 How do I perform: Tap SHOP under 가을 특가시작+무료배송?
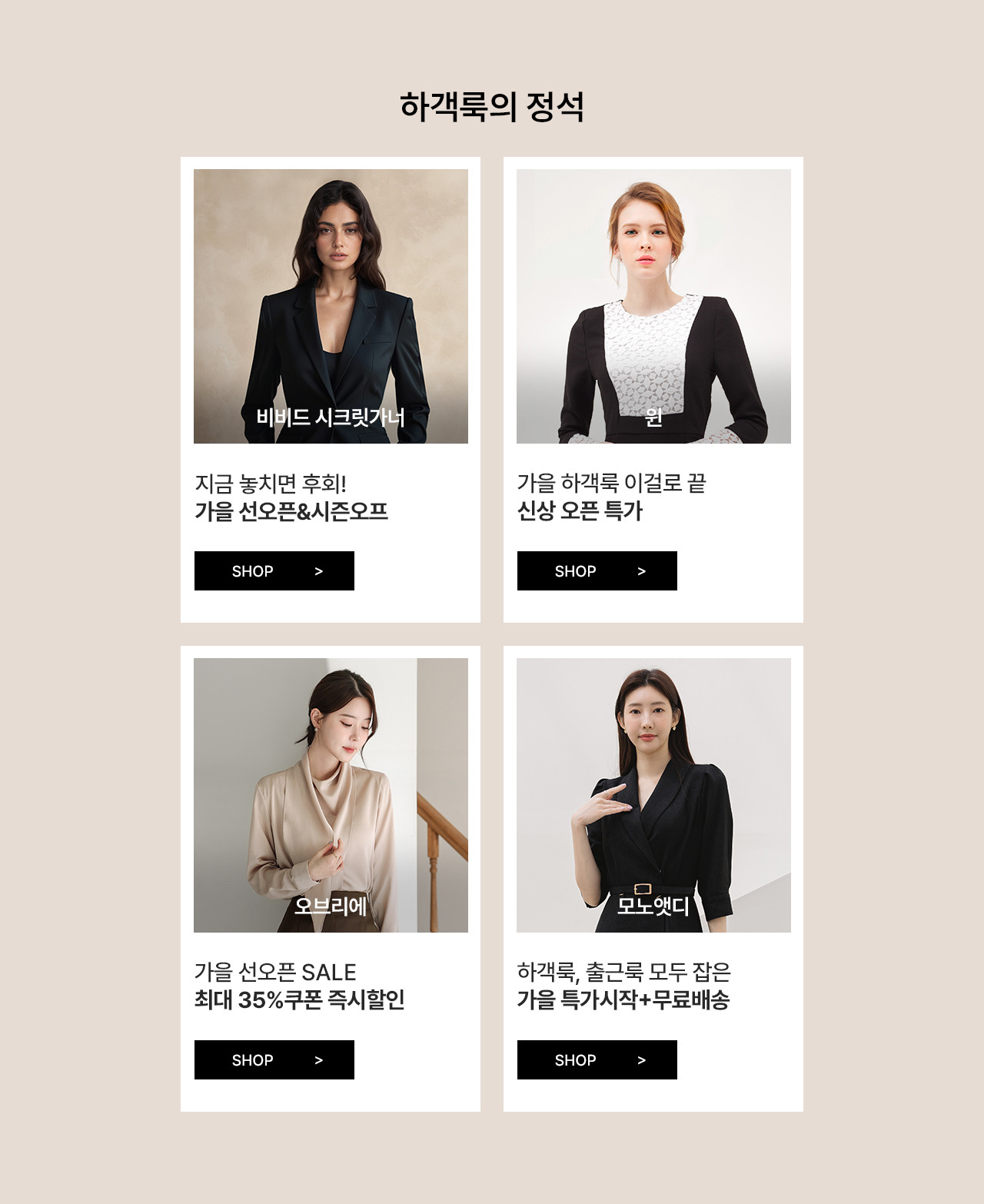click(597, 1059)
